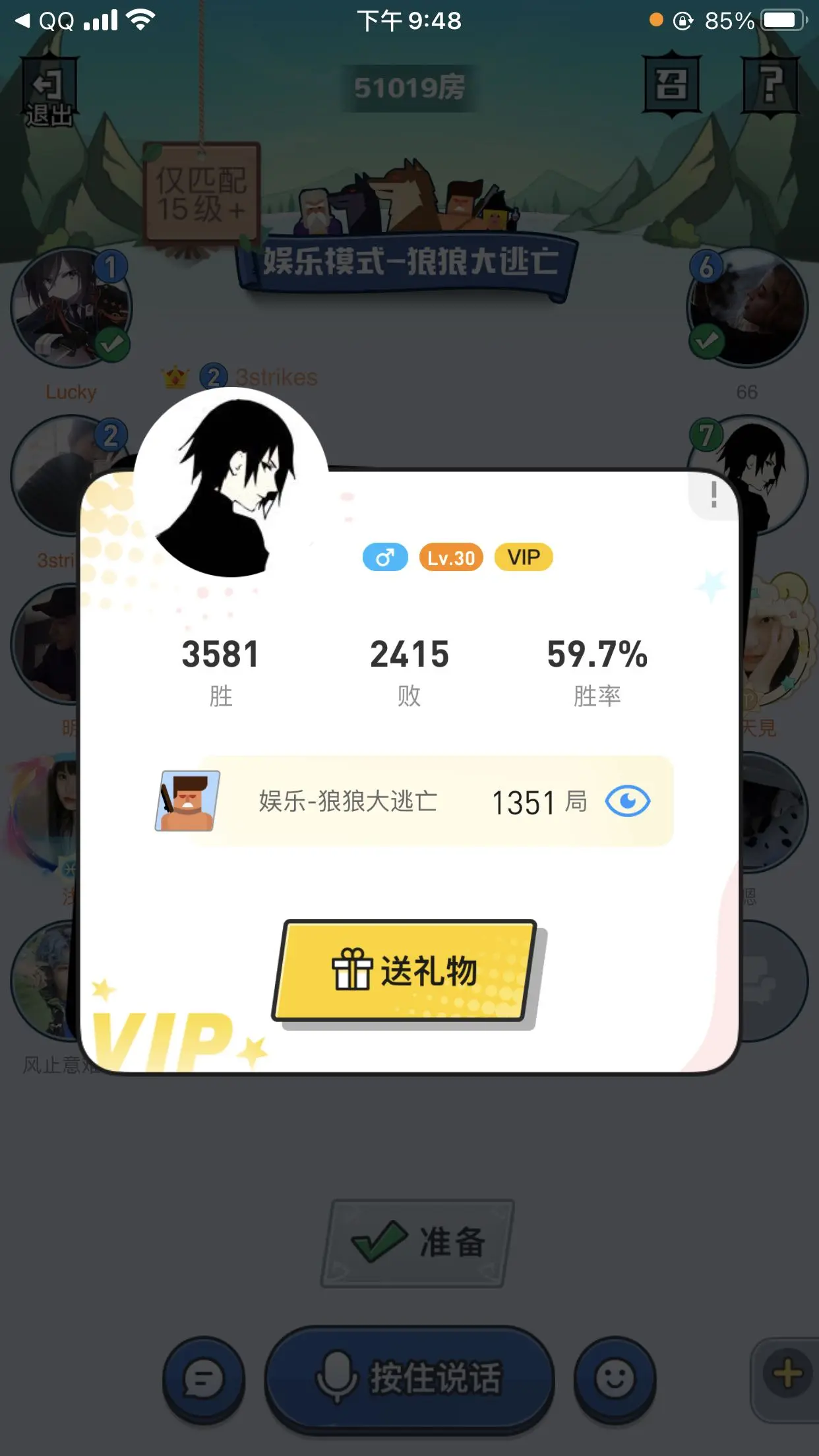Hold the 按住说话 microphone button
The height and width of the screenshot is (1456, 819).
409,1378
